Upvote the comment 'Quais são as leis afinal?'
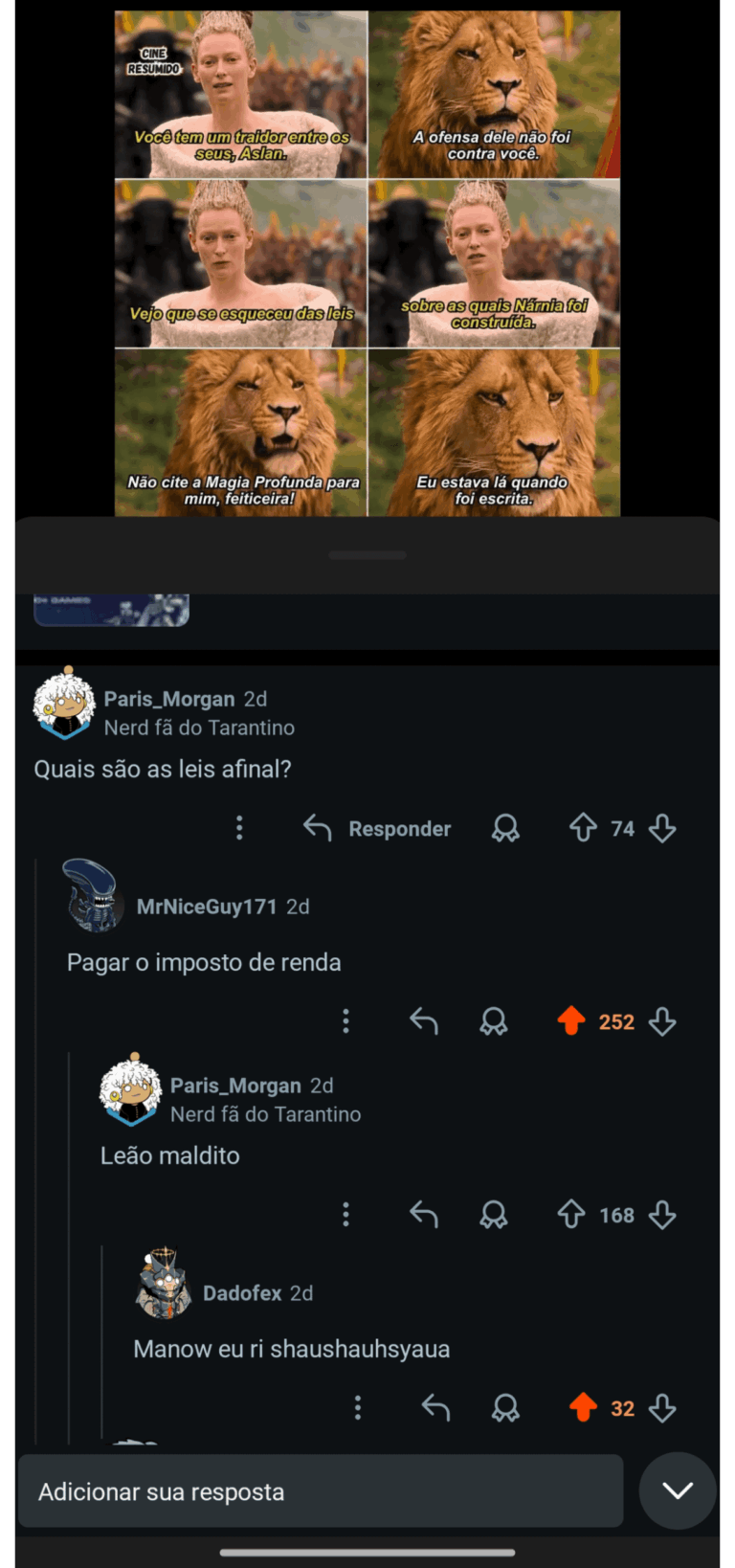The height and width of the screenshot is (1568, 735). (x=583, y=828)
